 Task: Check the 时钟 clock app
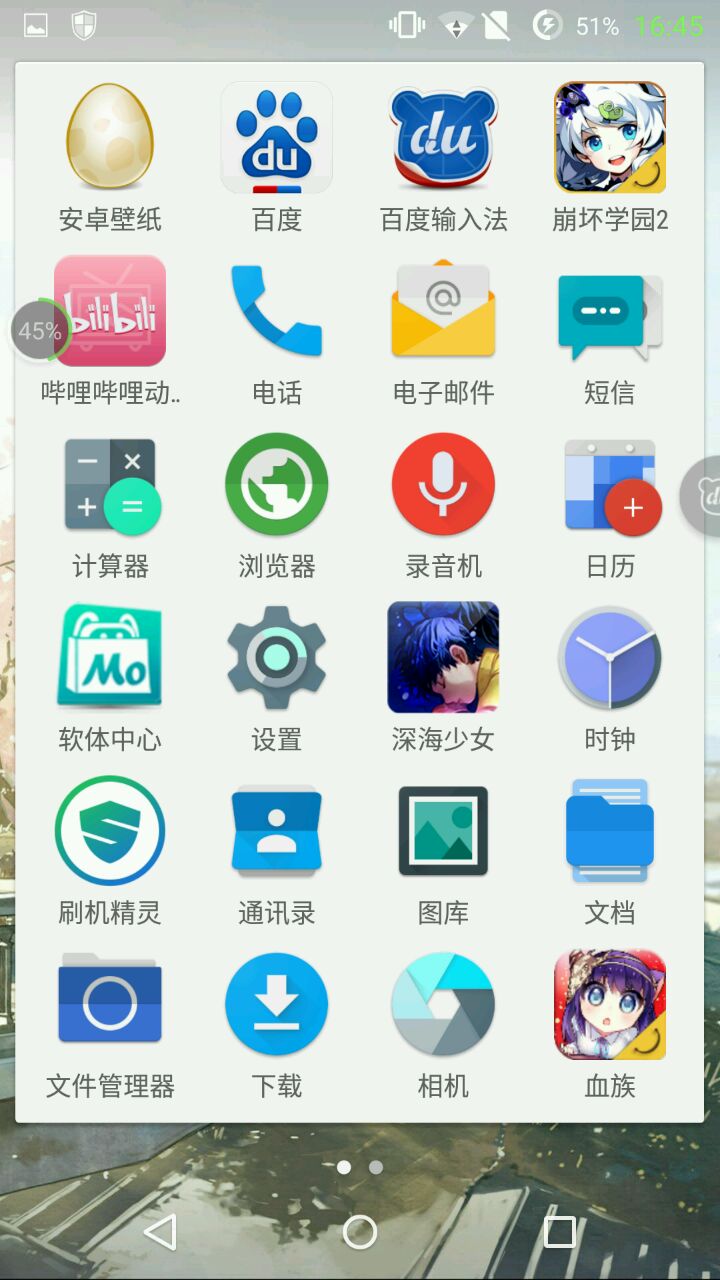tap(610, 657)
